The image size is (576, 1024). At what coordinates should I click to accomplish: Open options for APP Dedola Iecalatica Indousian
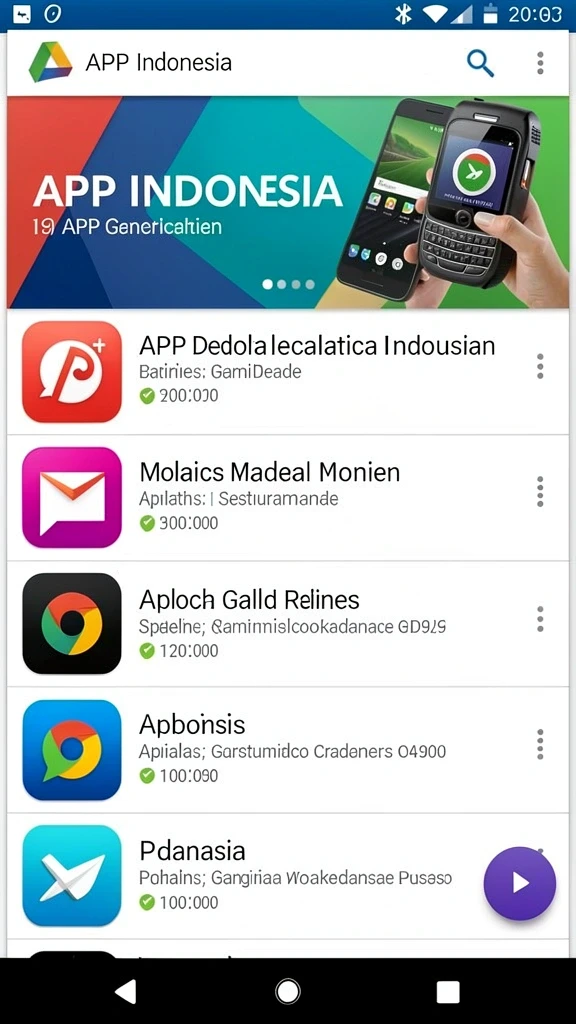pos(540,366)
